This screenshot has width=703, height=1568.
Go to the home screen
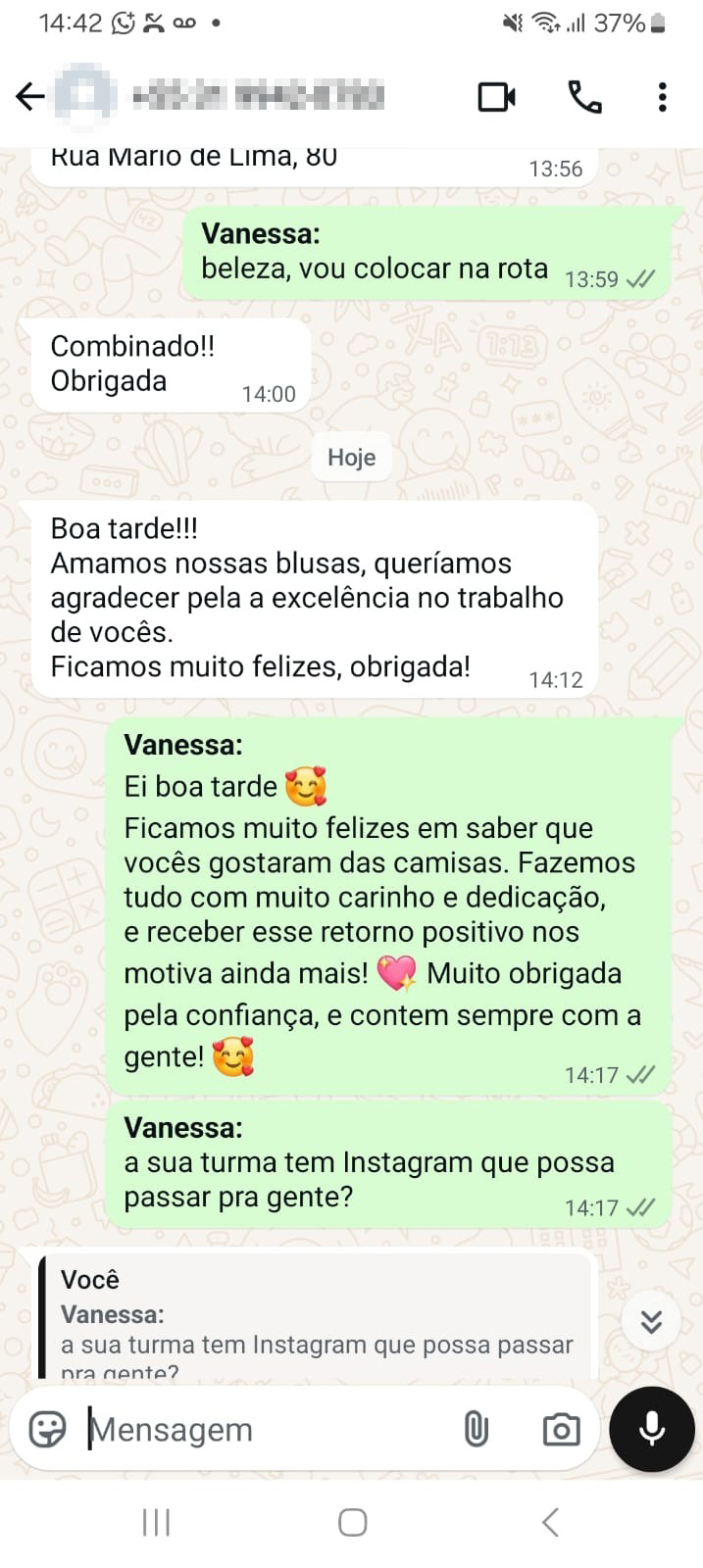352,1522
